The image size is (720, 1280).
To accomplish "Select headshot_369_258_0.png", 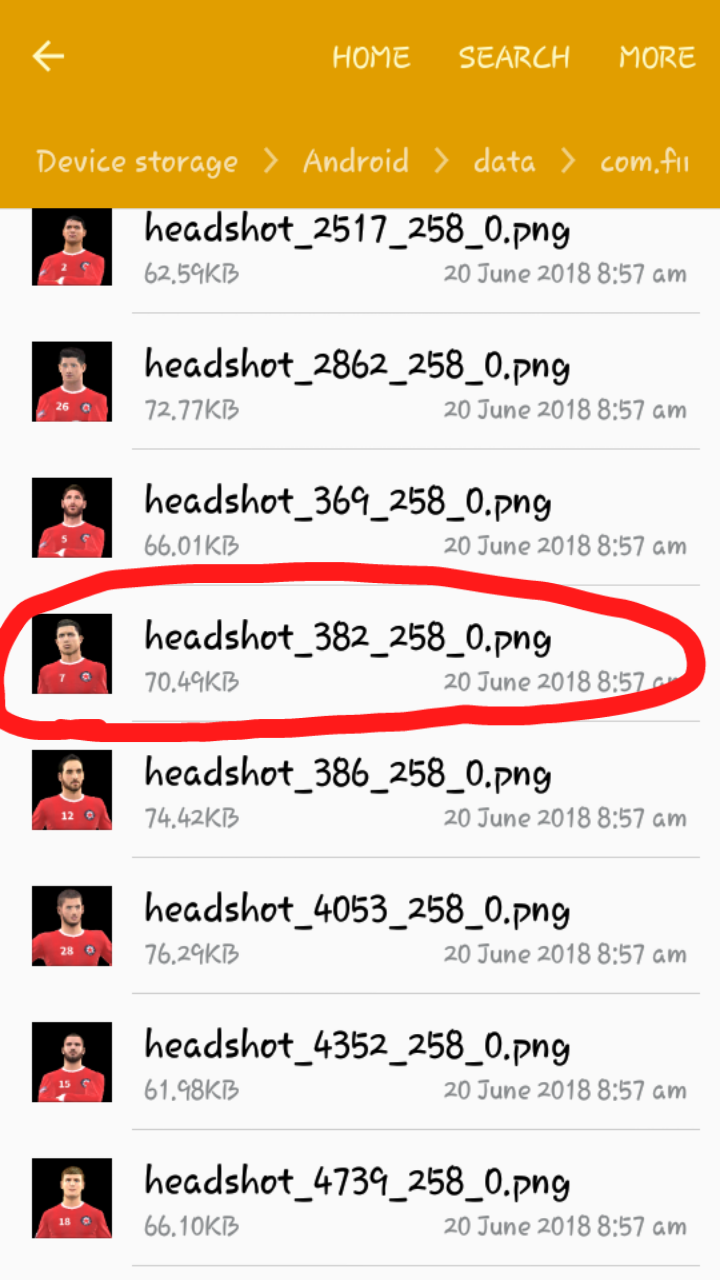I will pyautogui.click(x=360, y=517).
